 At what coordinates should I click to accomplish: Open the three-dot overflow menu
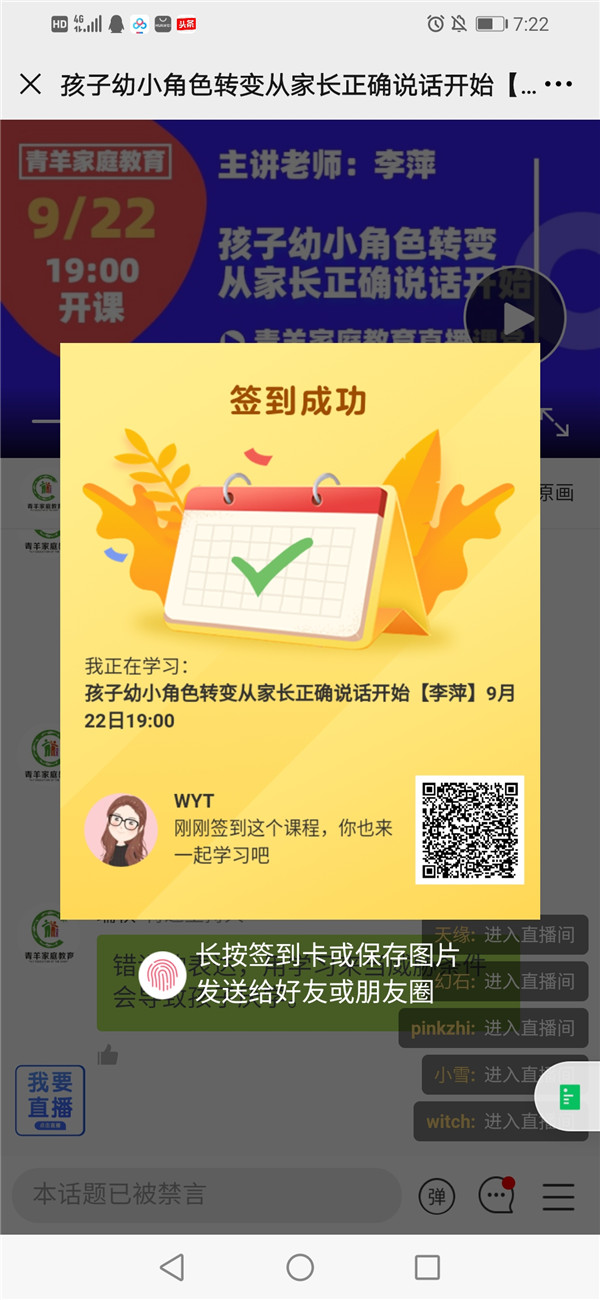[558, 84]
